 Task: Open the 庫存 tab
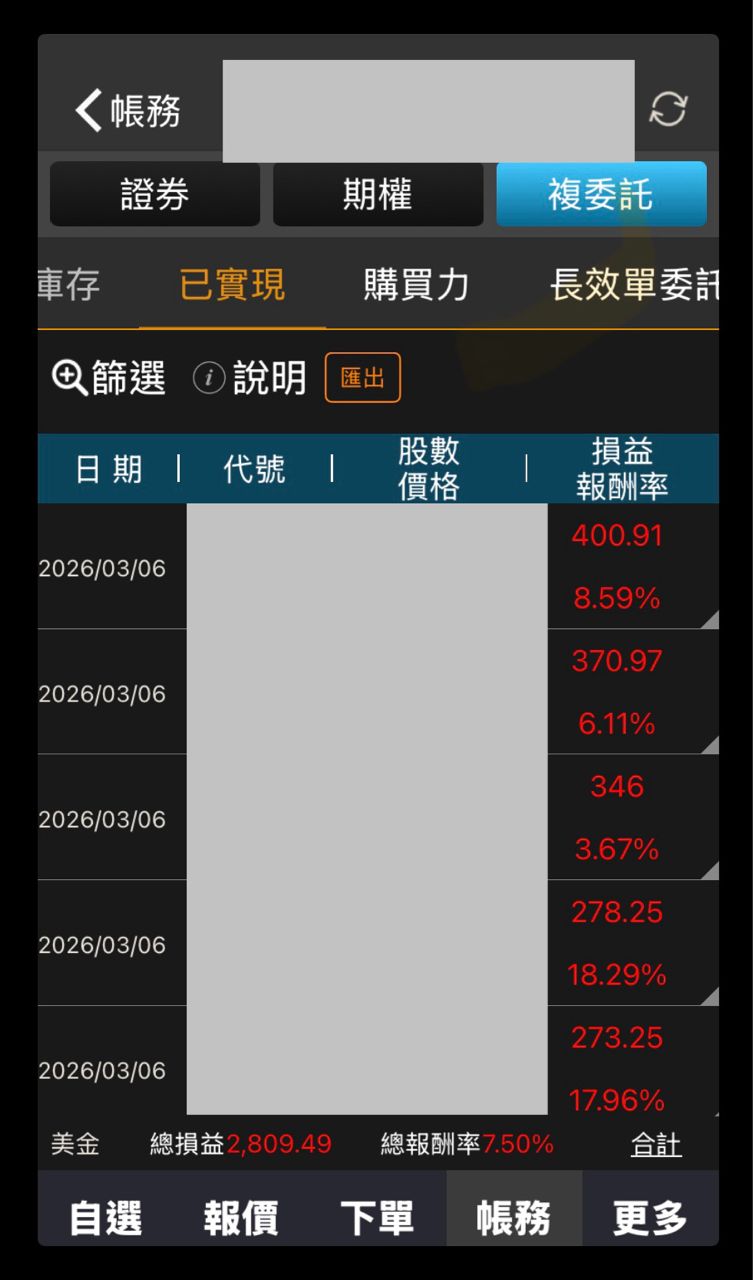[x=70, y=286]
